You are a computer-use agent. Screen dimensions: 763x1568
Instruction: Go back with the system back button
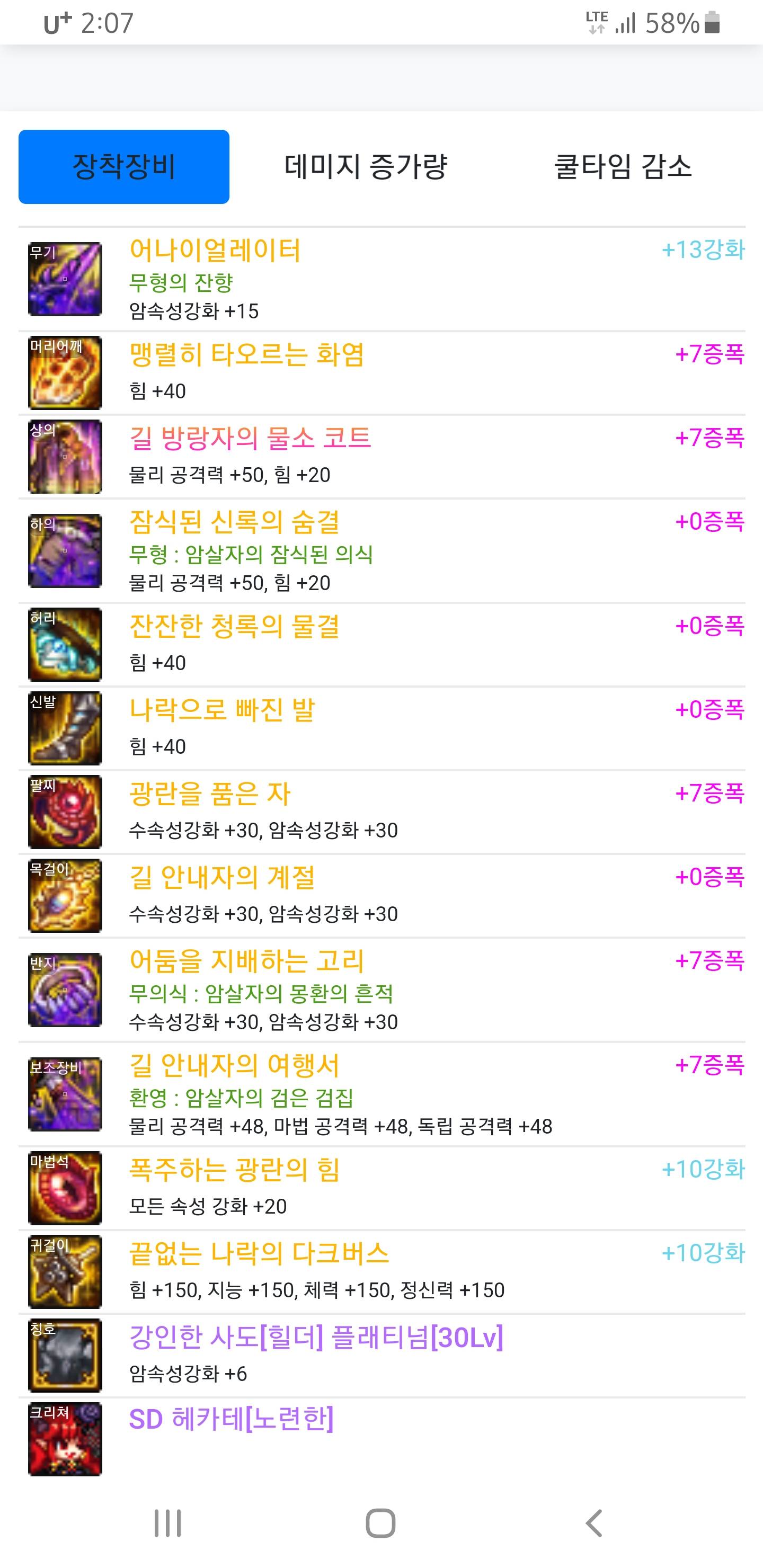pyautogui.click(x=594, y=1524)
